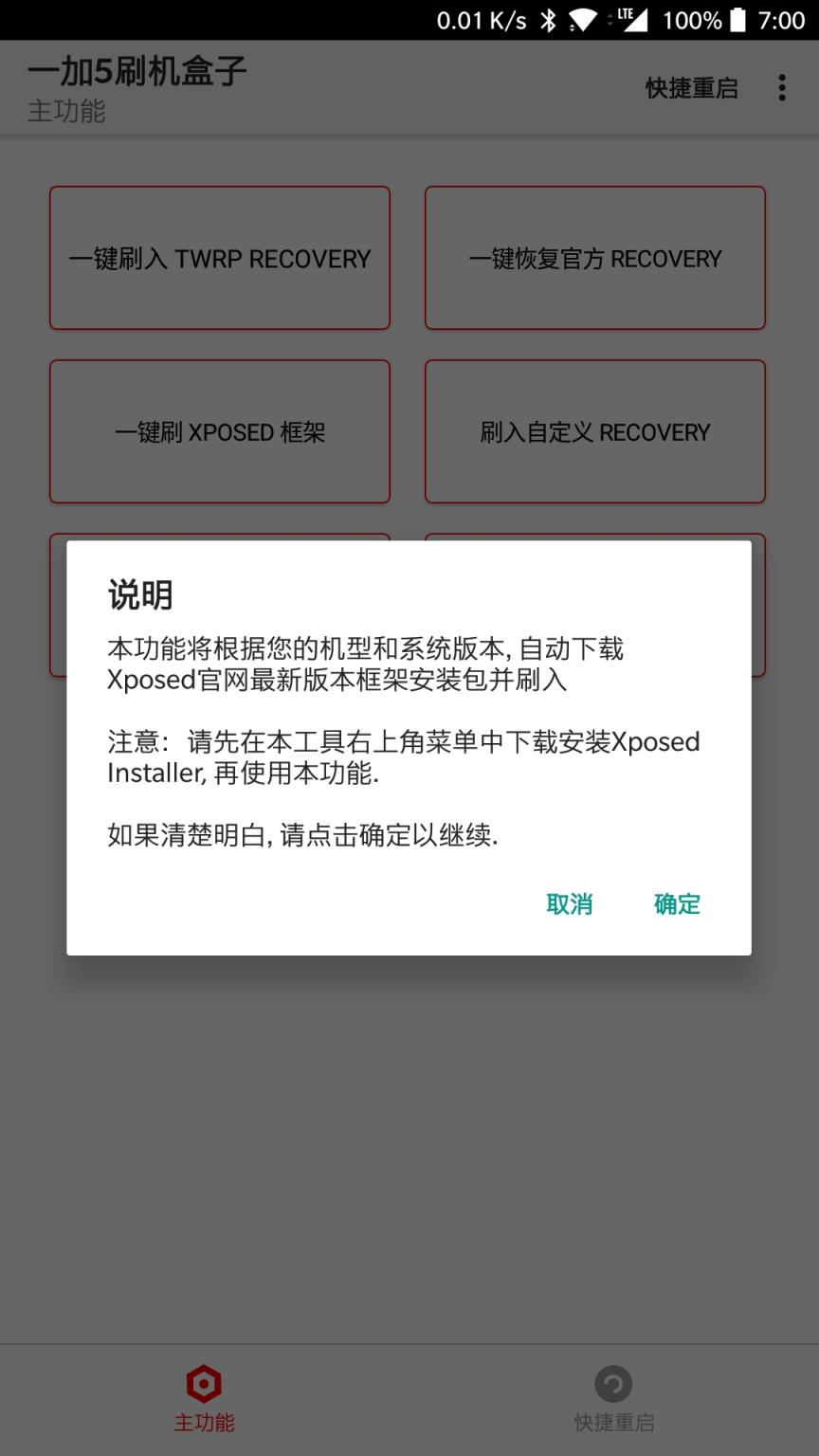
Task: Click the Wi-Fi signal icon
Action: point(584,18)
